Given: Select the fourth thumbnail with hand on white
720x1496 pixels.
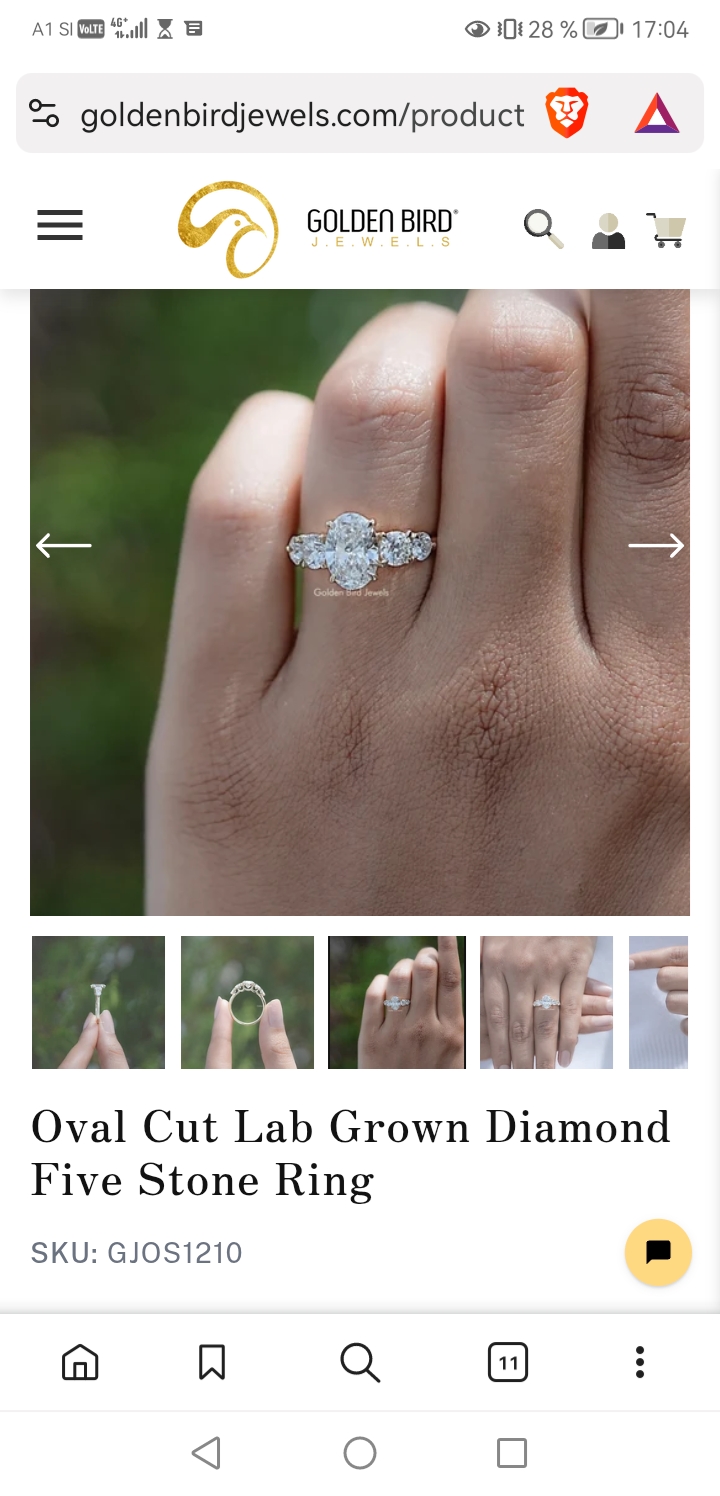Looking at the screenshot, I should coord(546,1002).
